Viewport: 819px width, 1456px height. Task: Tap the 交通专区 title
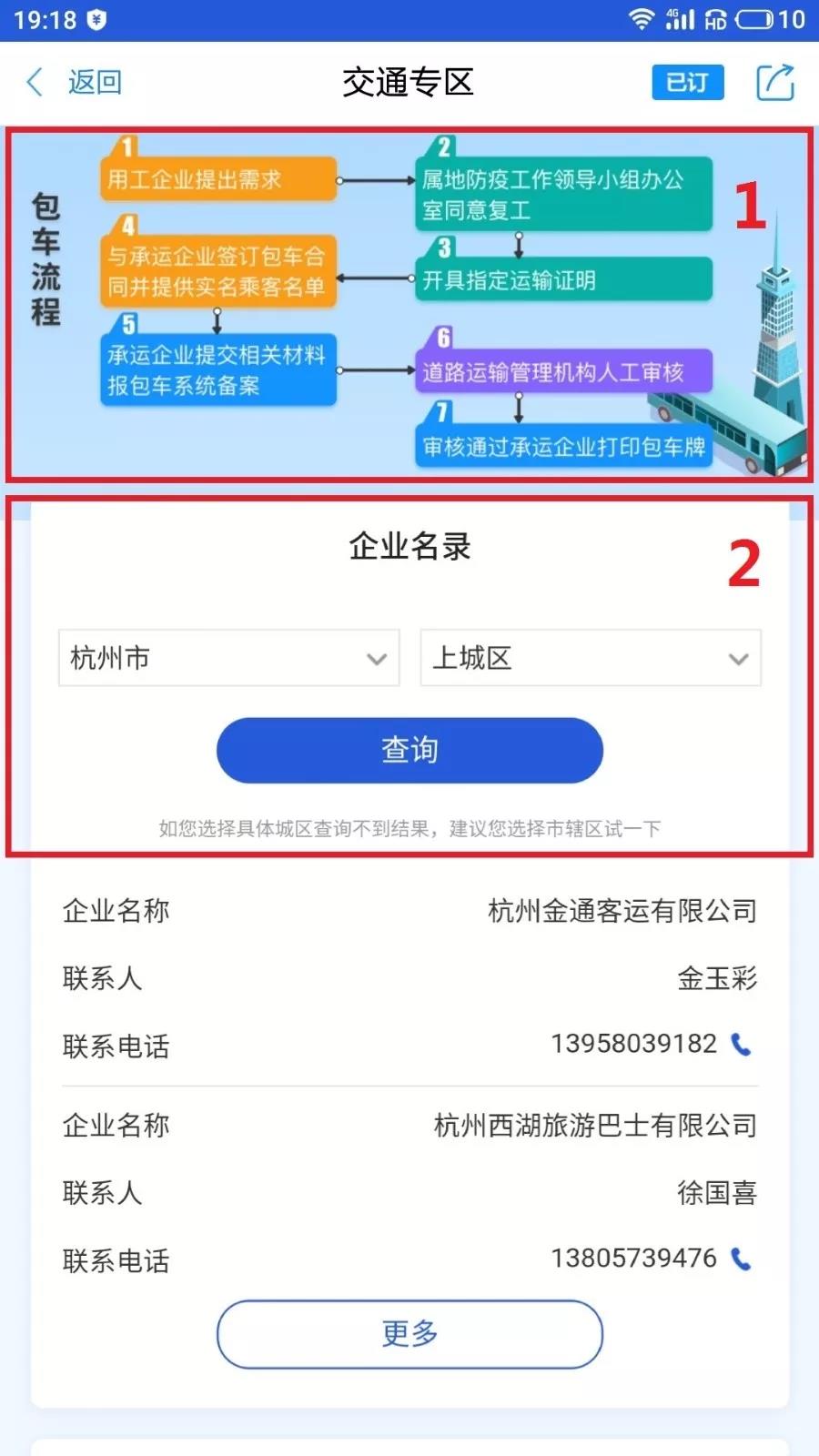pyautogui.click(x=409, y=82)
